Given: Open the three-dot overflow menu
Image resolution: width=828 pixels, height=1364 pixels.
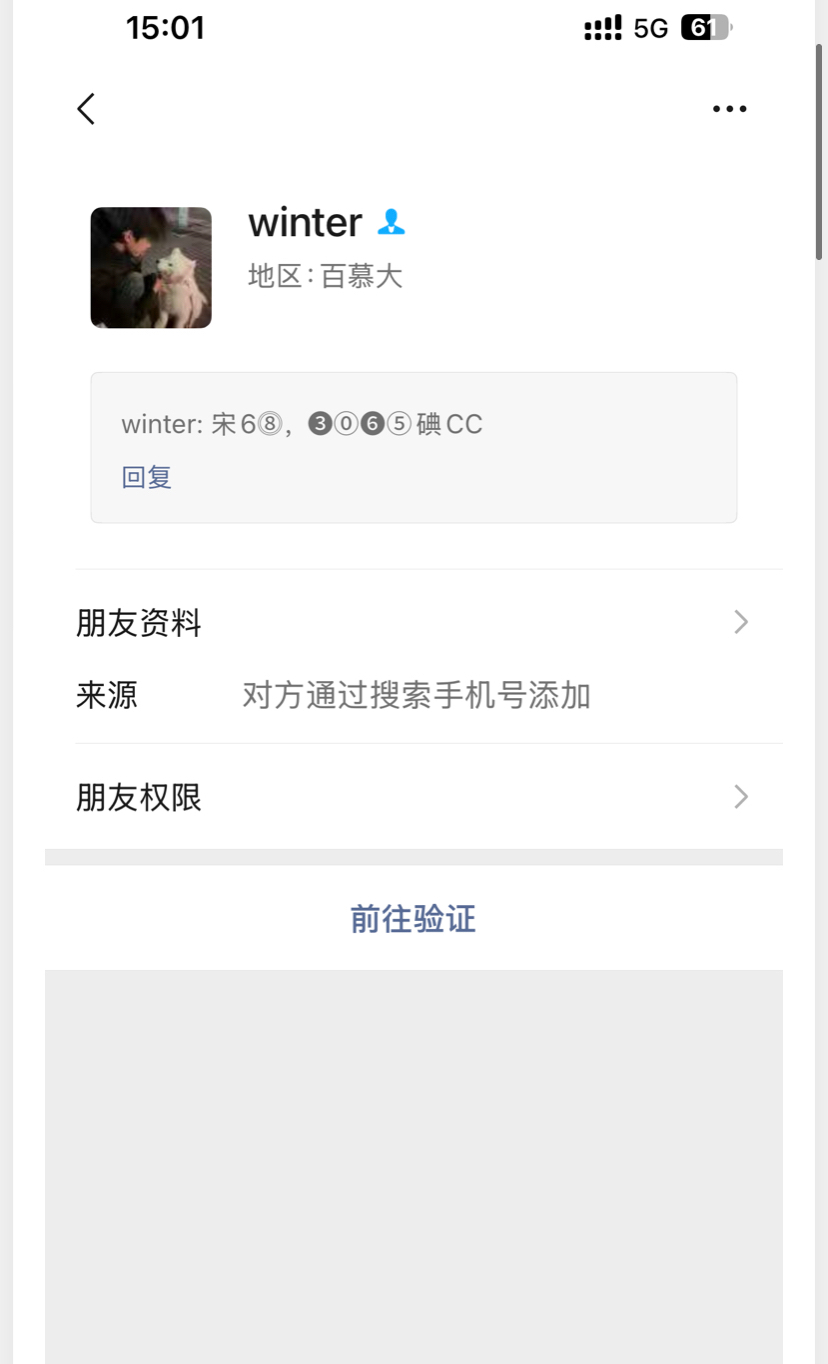Looking at the screenshot, I should coord(729,109).
